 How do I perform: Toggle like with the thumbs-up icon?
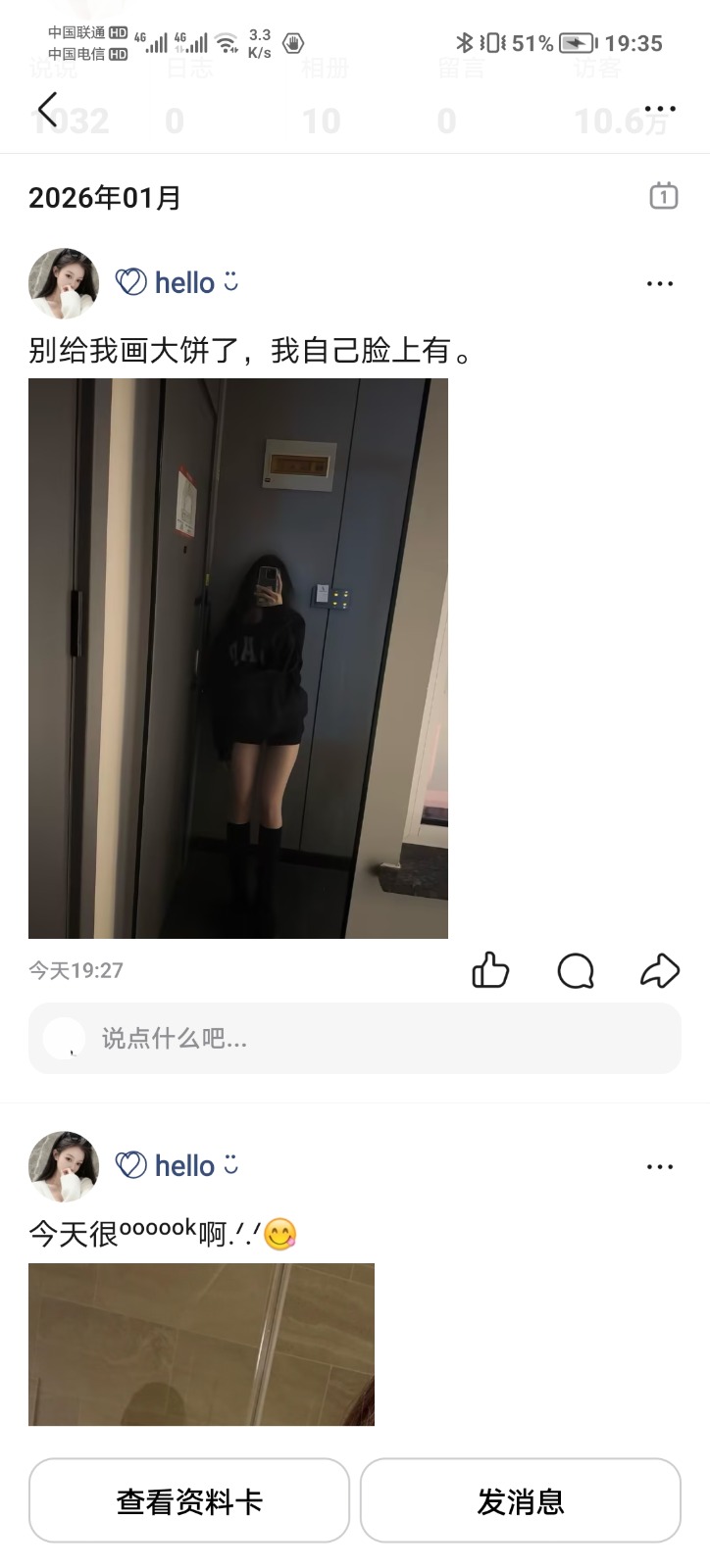click(x=490, y=971)
